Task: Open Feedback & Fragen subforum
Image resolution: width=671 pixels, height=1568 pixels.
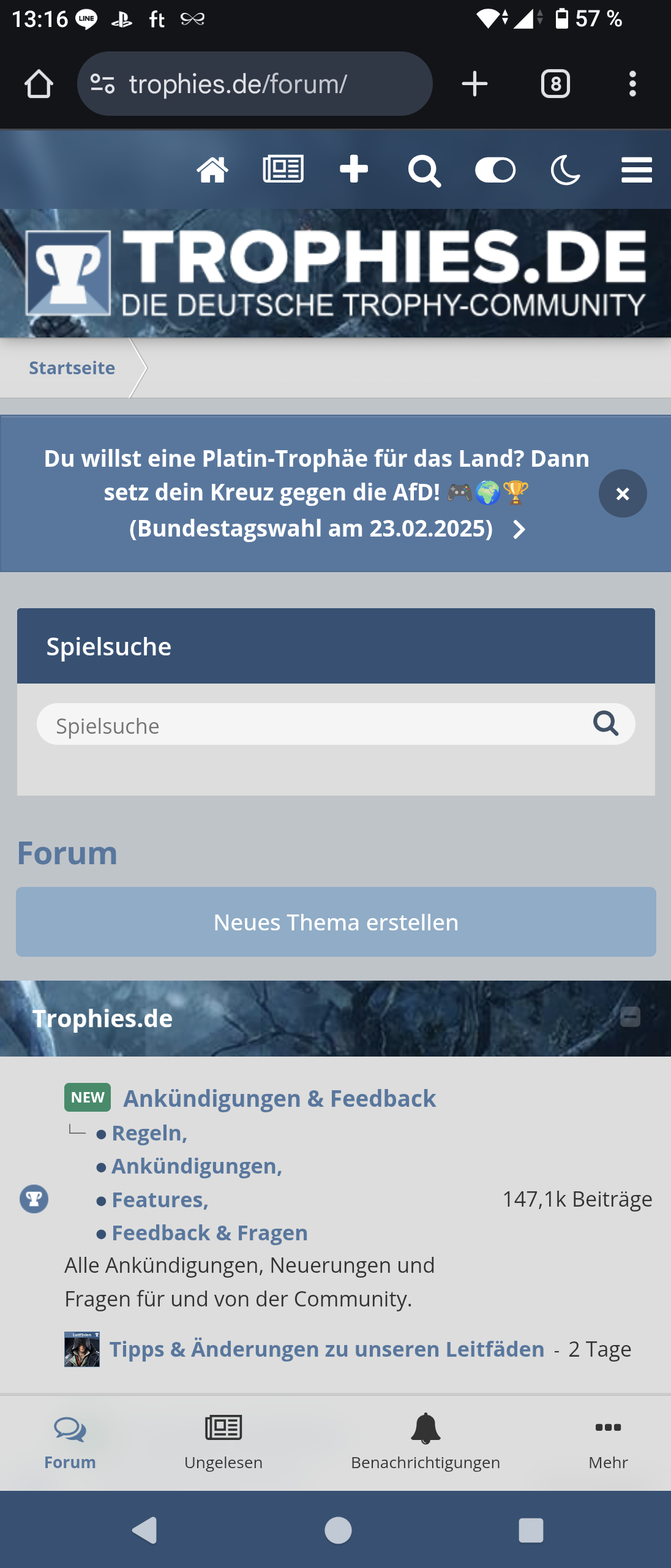Action: [209, 1232]
